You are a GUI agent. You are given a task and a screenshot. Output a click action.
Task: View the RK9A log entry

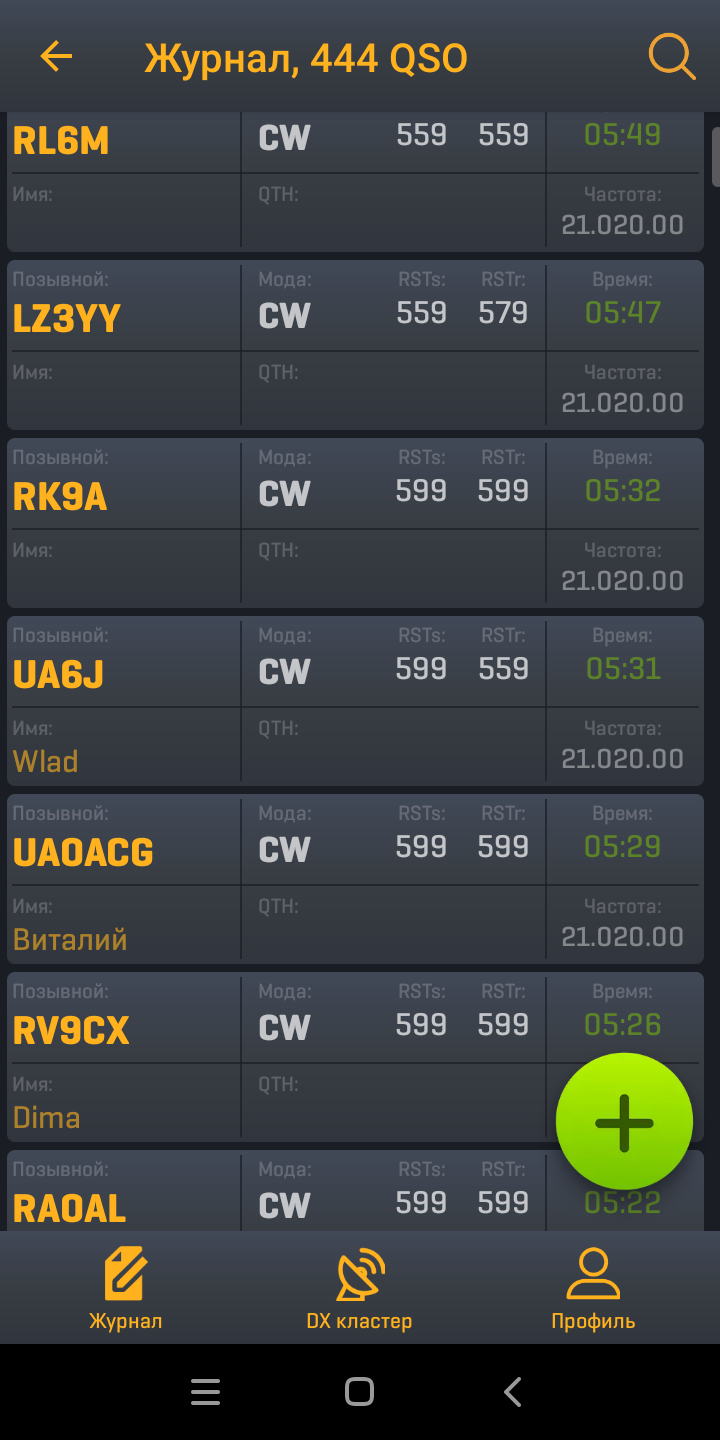(355, 523)
